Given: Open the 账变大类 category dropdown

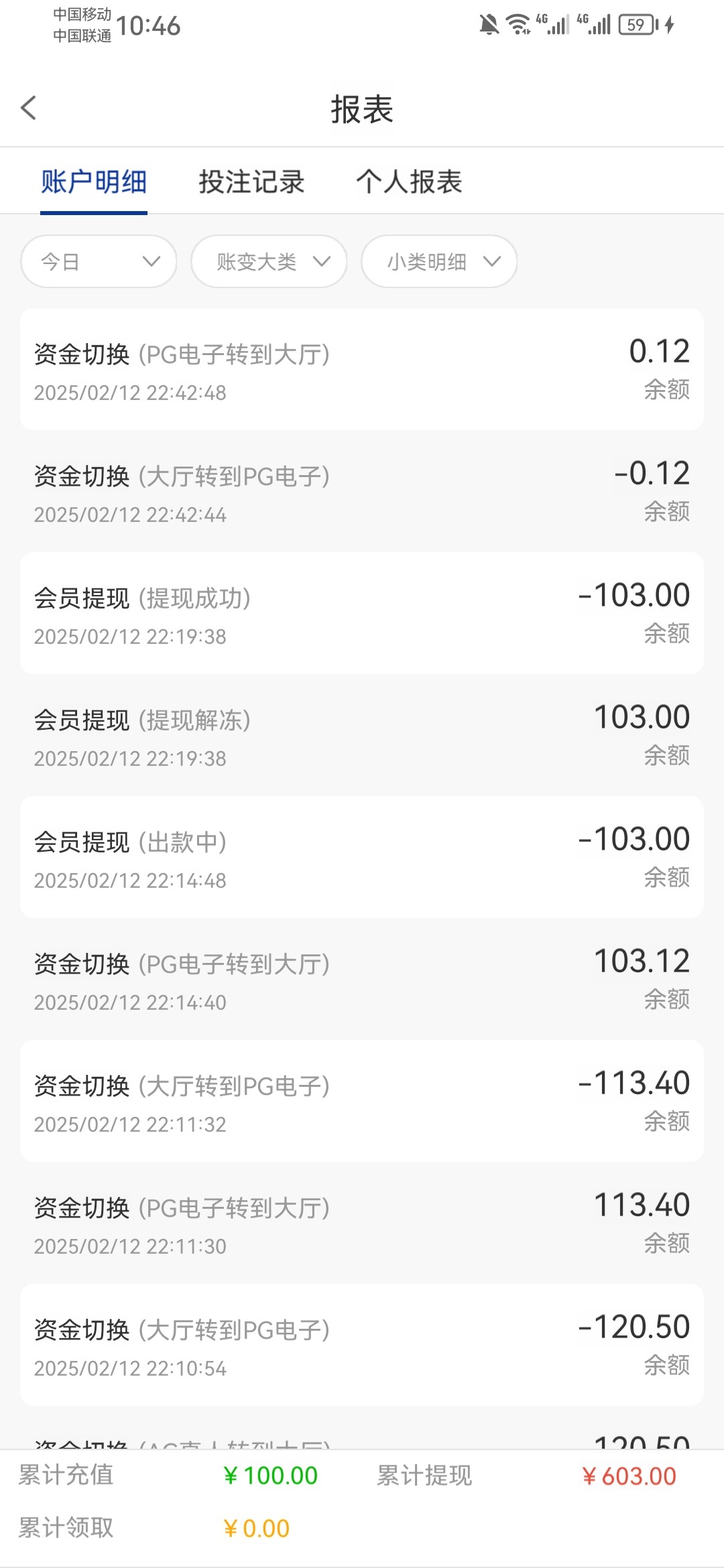Looking at the screenshot, I should tap(269, 261).
